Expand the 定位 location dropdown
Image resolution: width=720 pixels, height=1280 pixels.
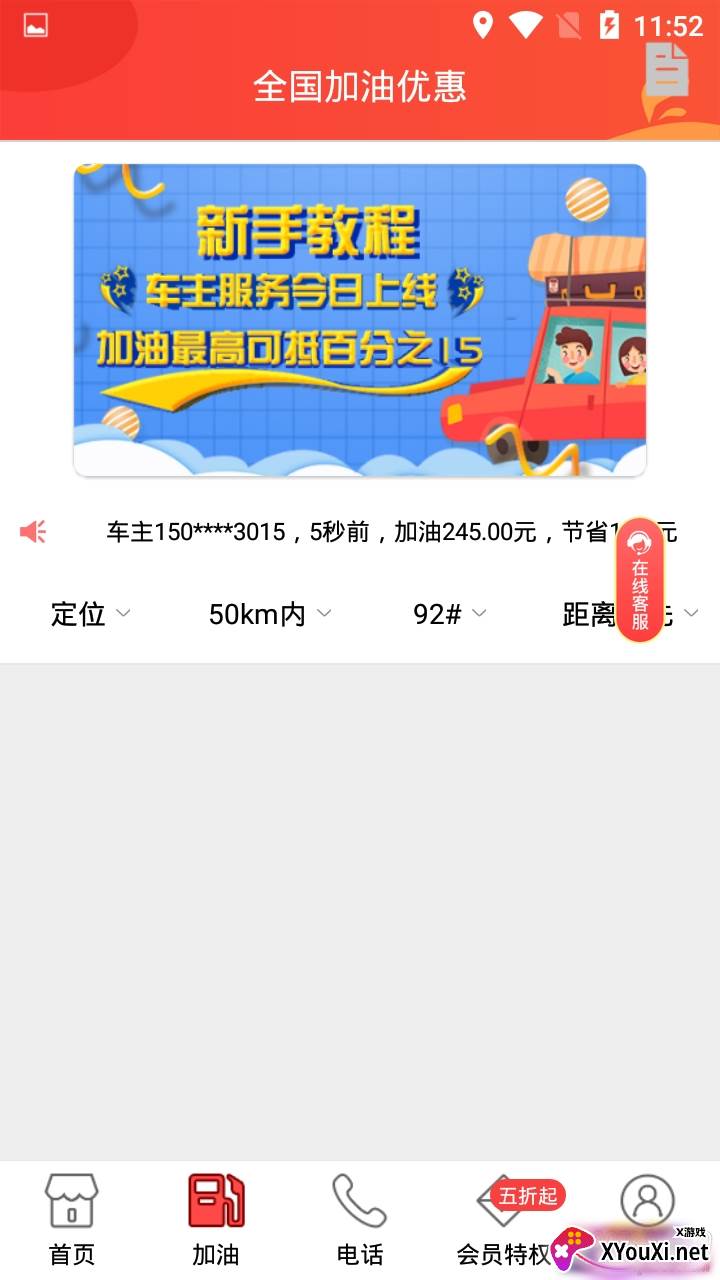90,614
